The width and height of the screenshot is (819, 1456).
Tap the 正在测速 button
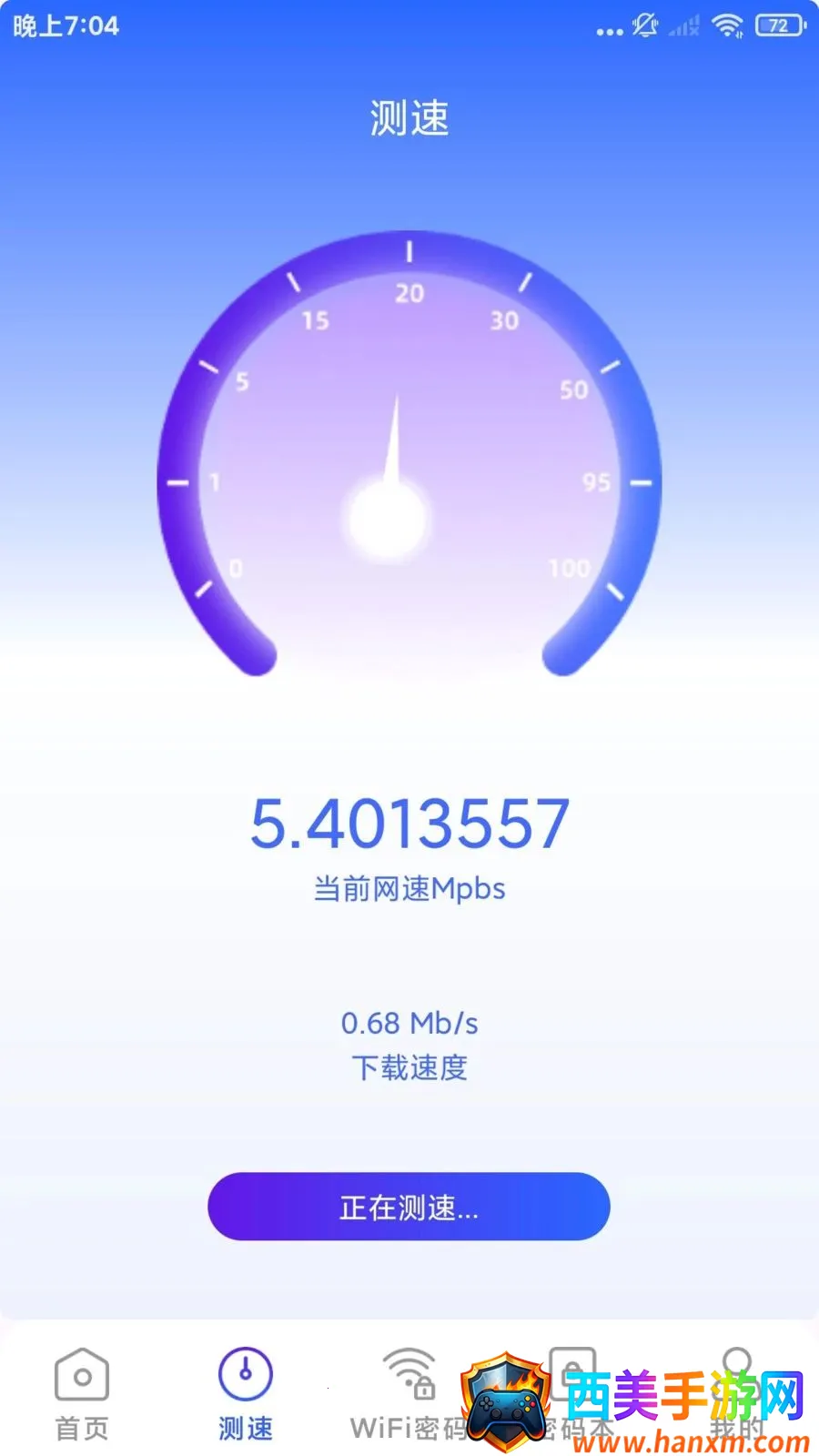point(409,1207)
